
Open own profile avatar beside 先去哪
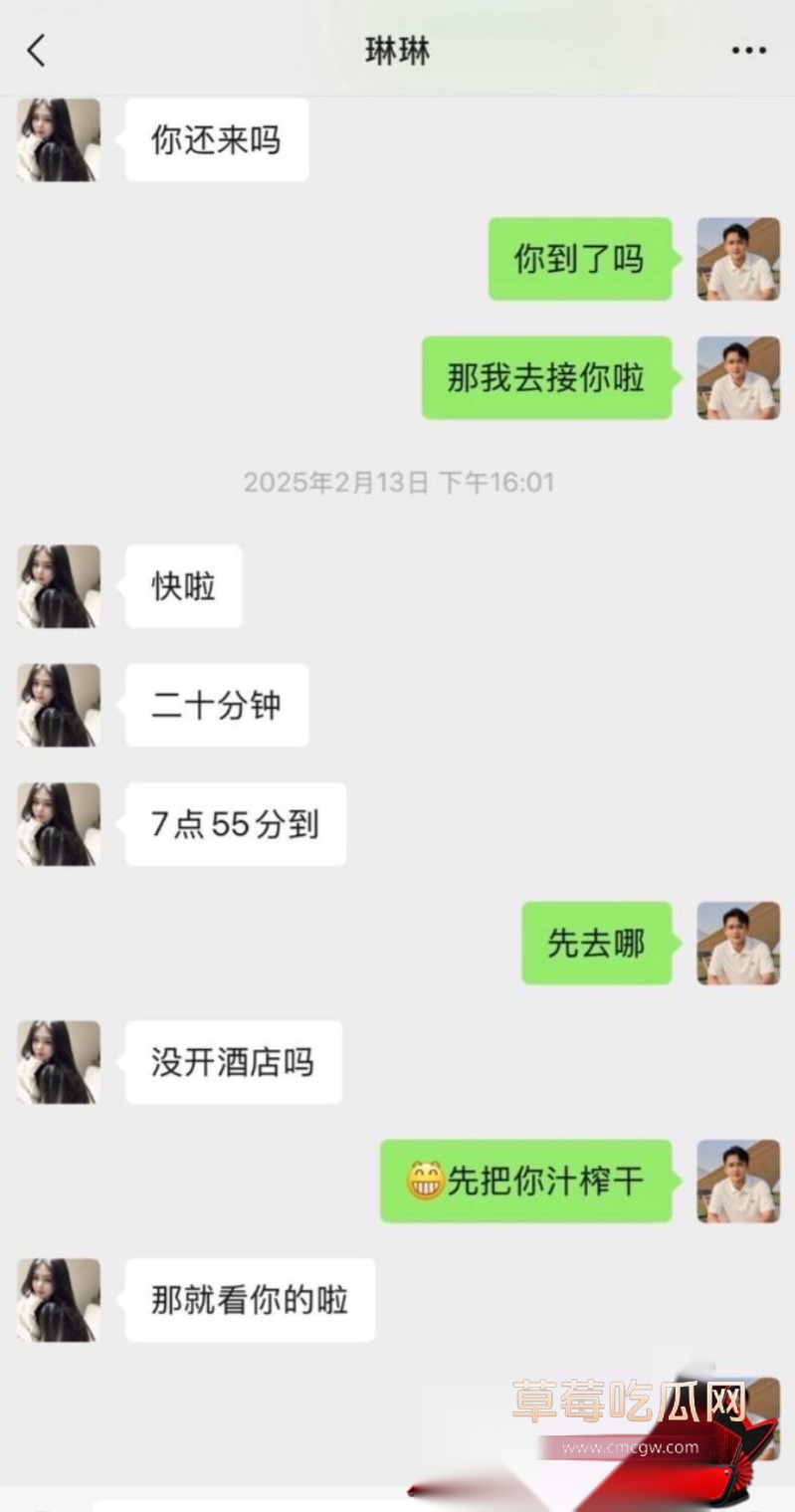point(737,944)
